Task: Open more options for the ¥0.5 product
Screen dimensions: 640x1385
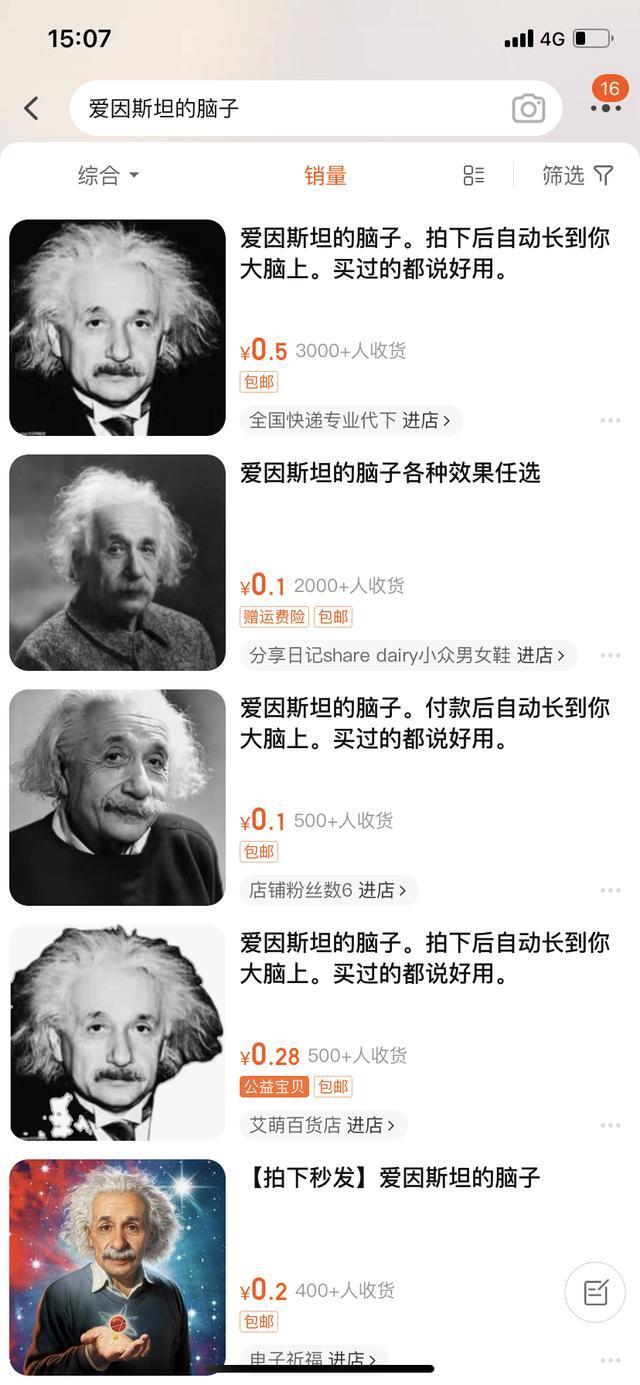Action: click(x=610, y=421)
